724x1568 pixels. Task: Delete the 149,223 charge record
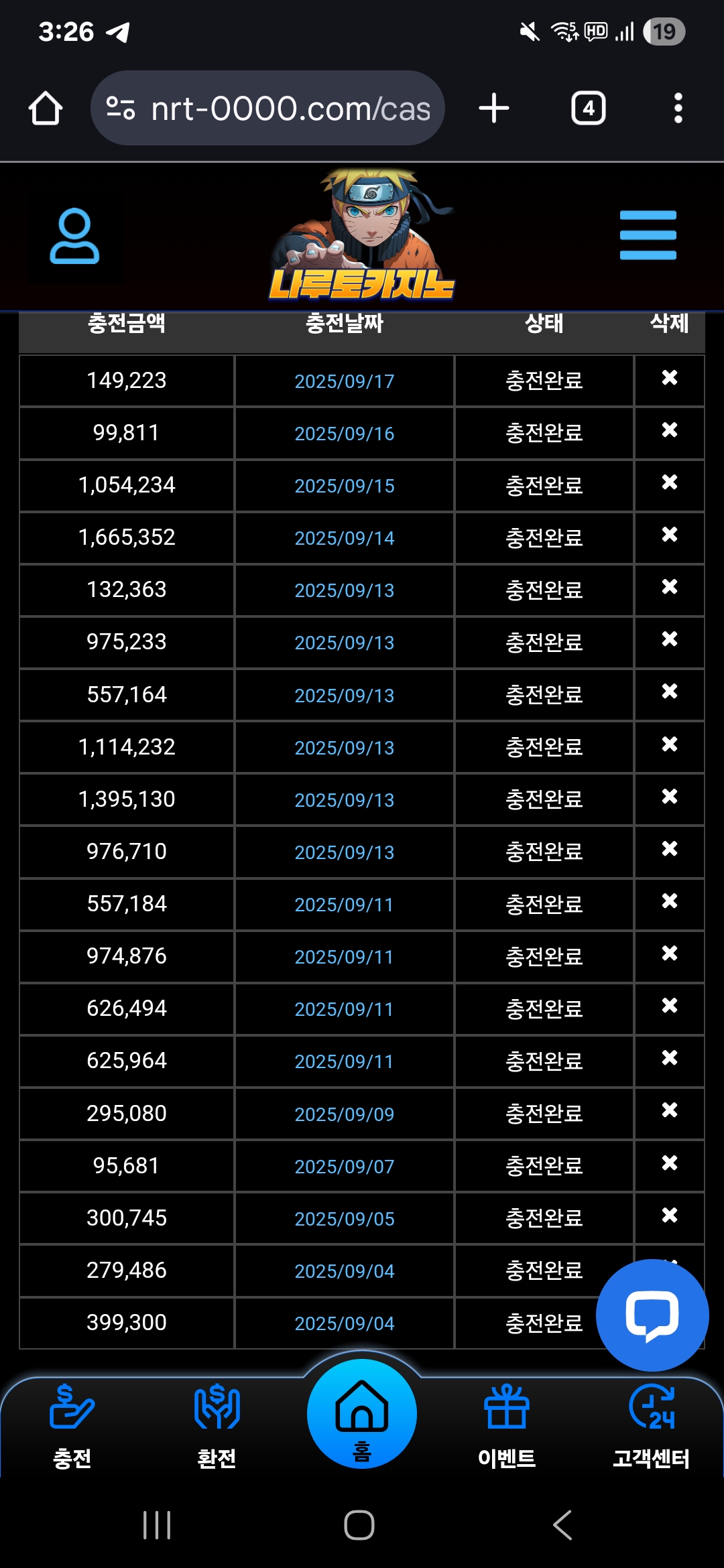click(x=669, y=378)
